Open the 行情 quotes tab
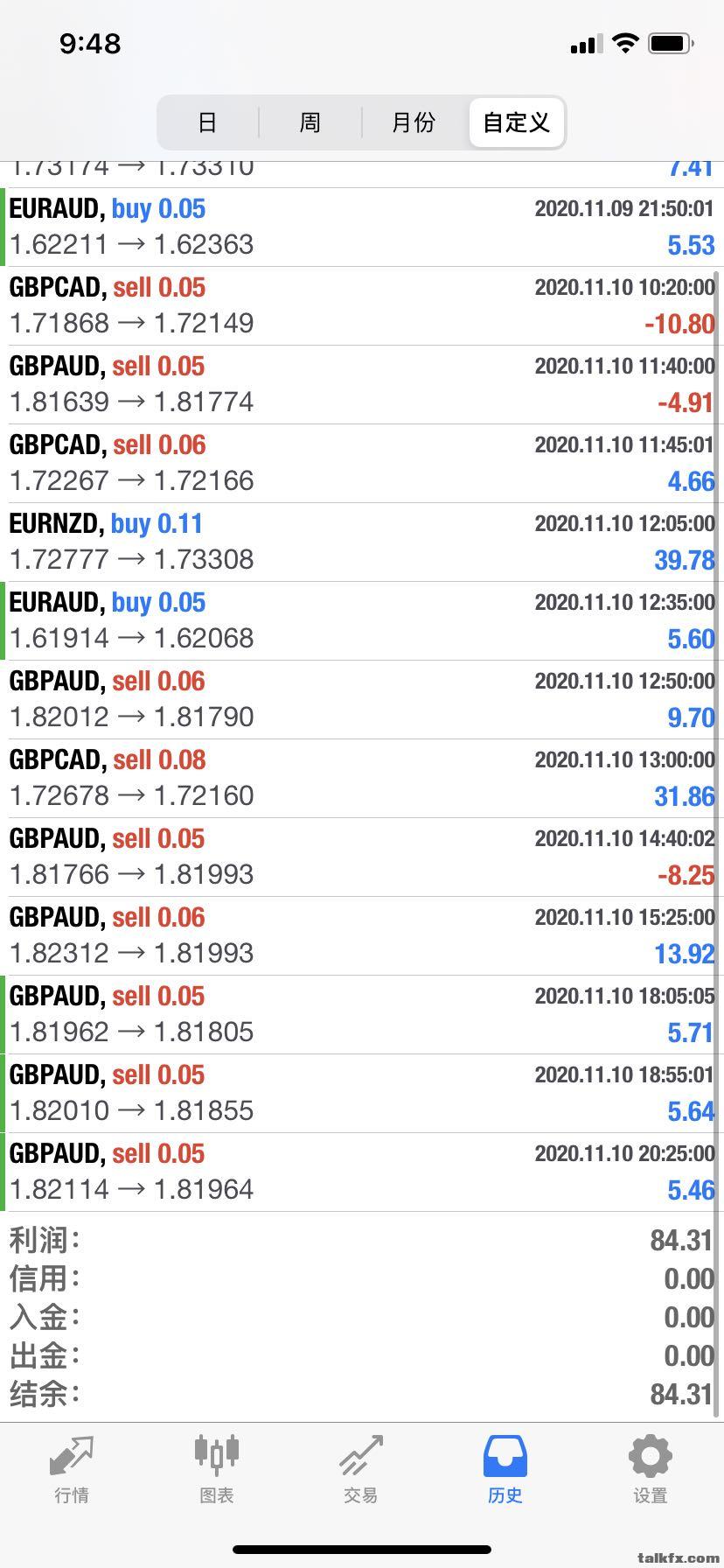The image size is (724, 1568). coord(72,1470)
